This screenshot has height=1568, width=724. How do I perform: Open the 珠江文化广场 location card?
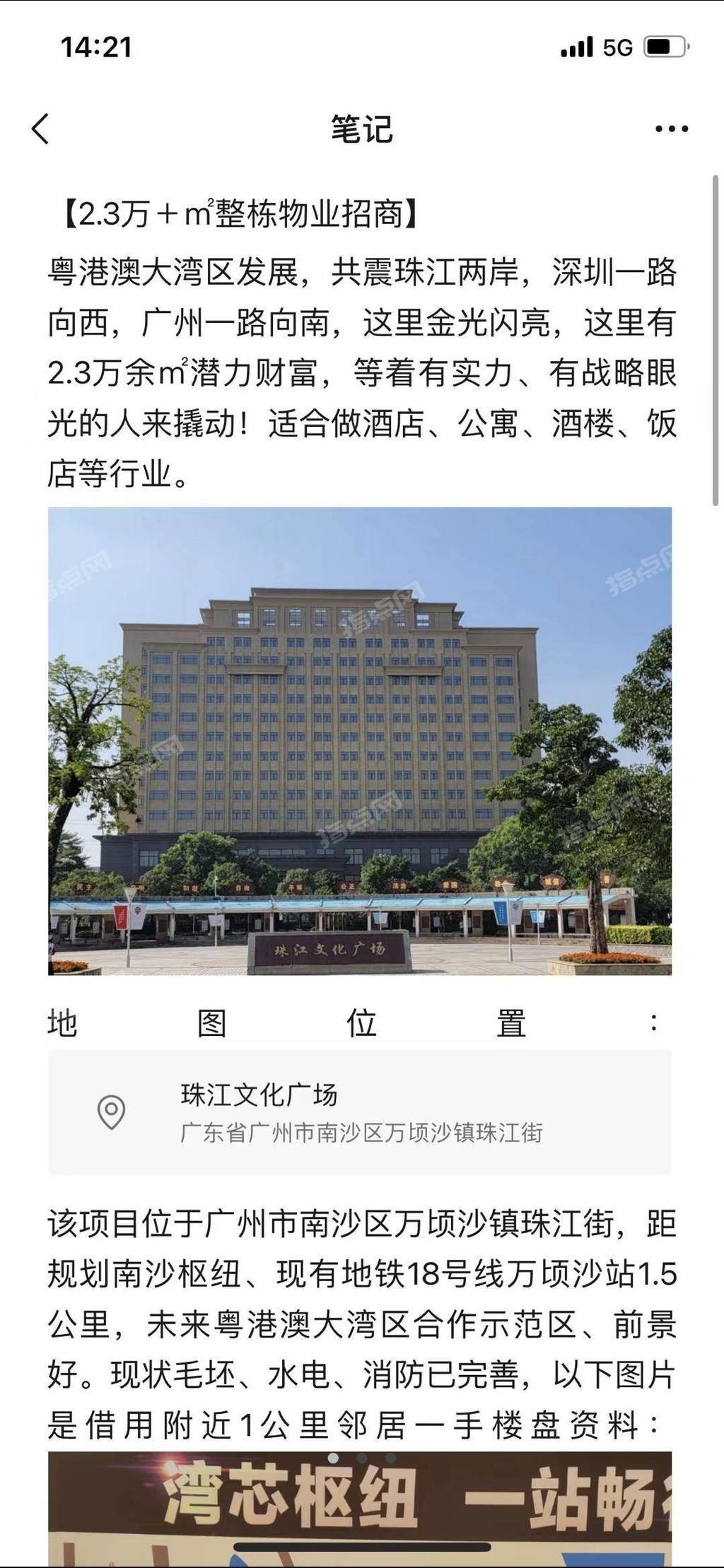point(359,1112)
